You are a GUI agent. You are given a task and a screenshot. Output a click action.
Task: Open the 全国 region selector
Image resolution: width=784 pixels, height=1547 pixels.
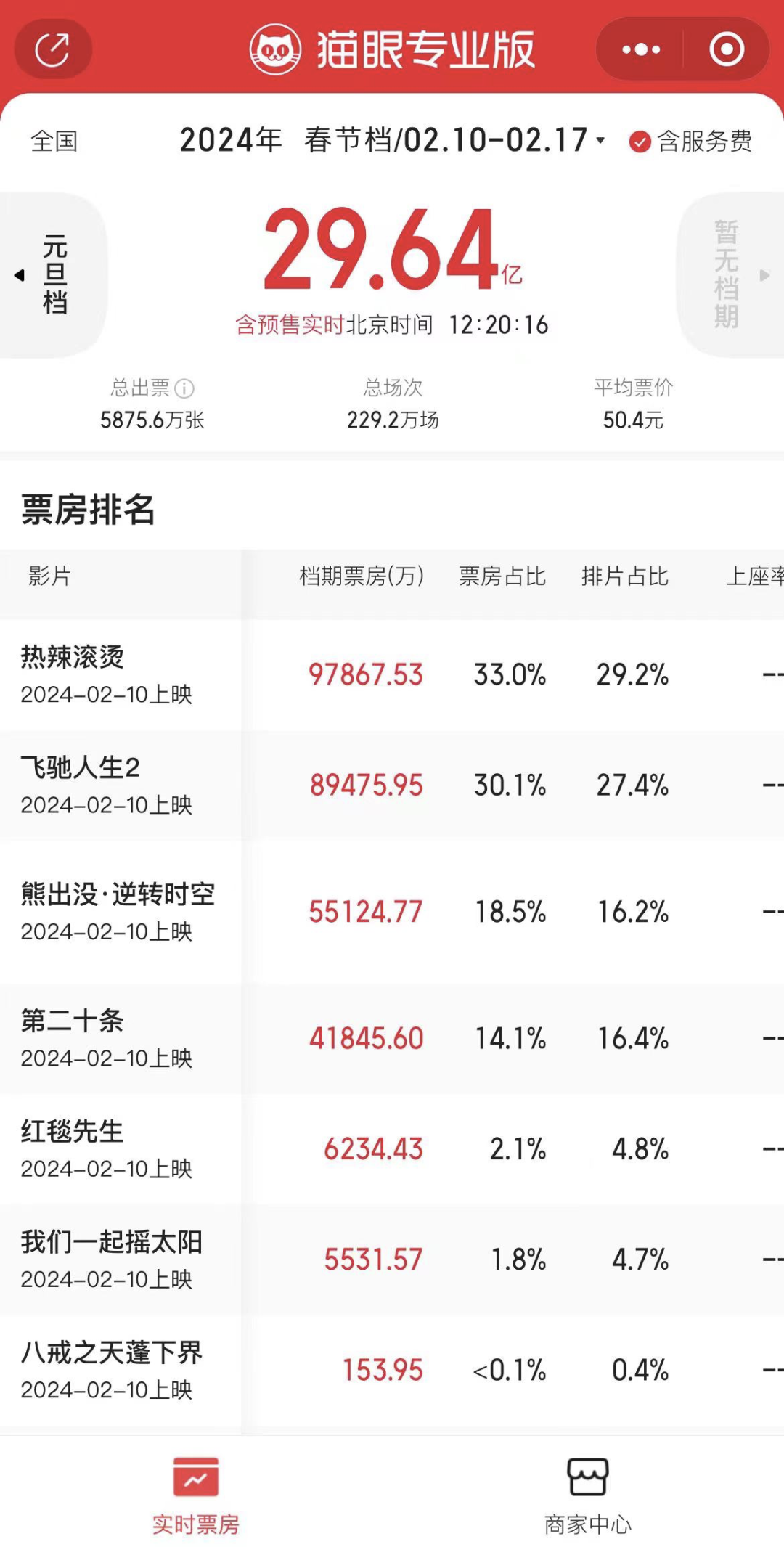[x=54, y=141]
